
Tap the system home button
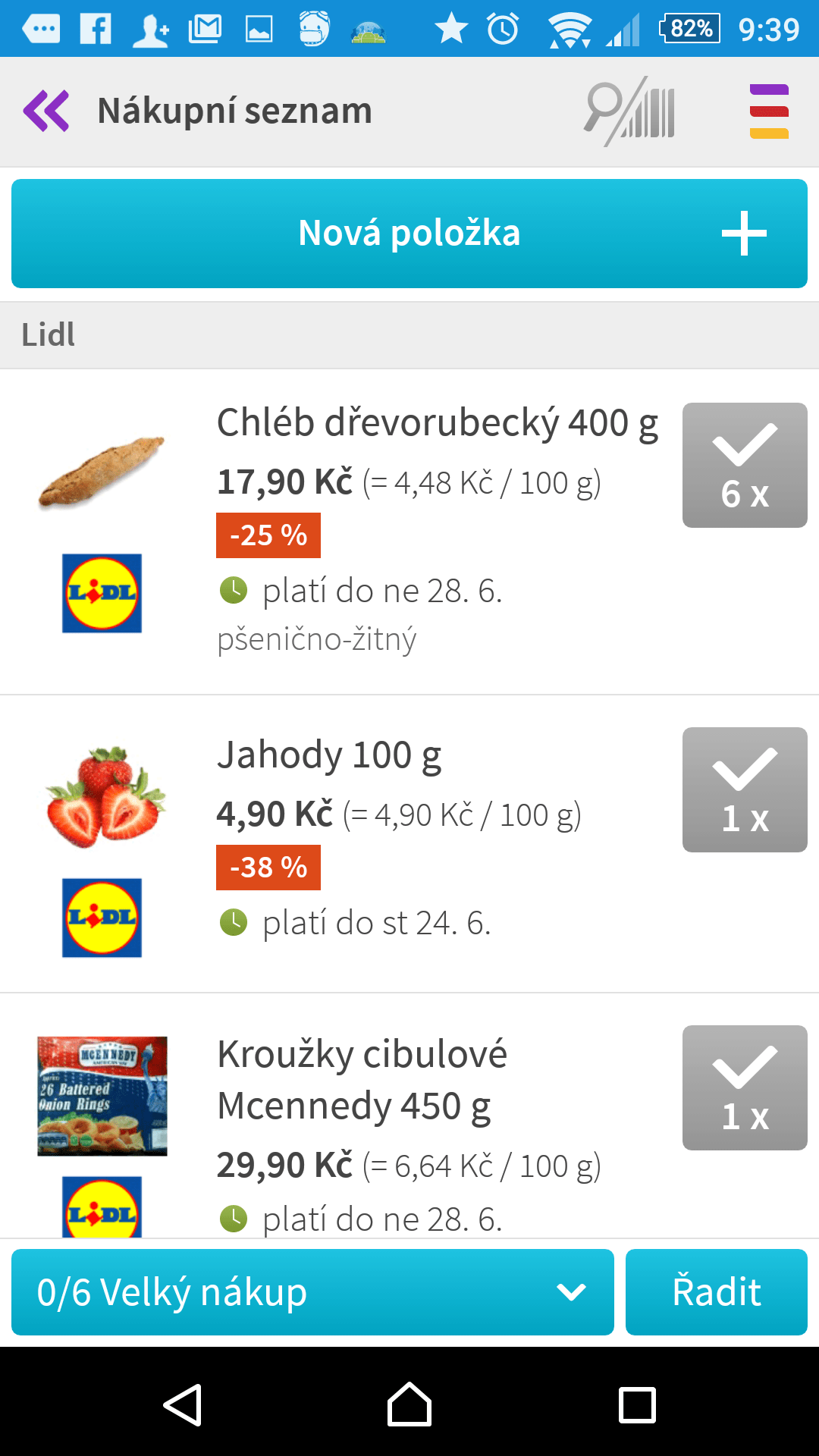click(x=409, y=1404)
